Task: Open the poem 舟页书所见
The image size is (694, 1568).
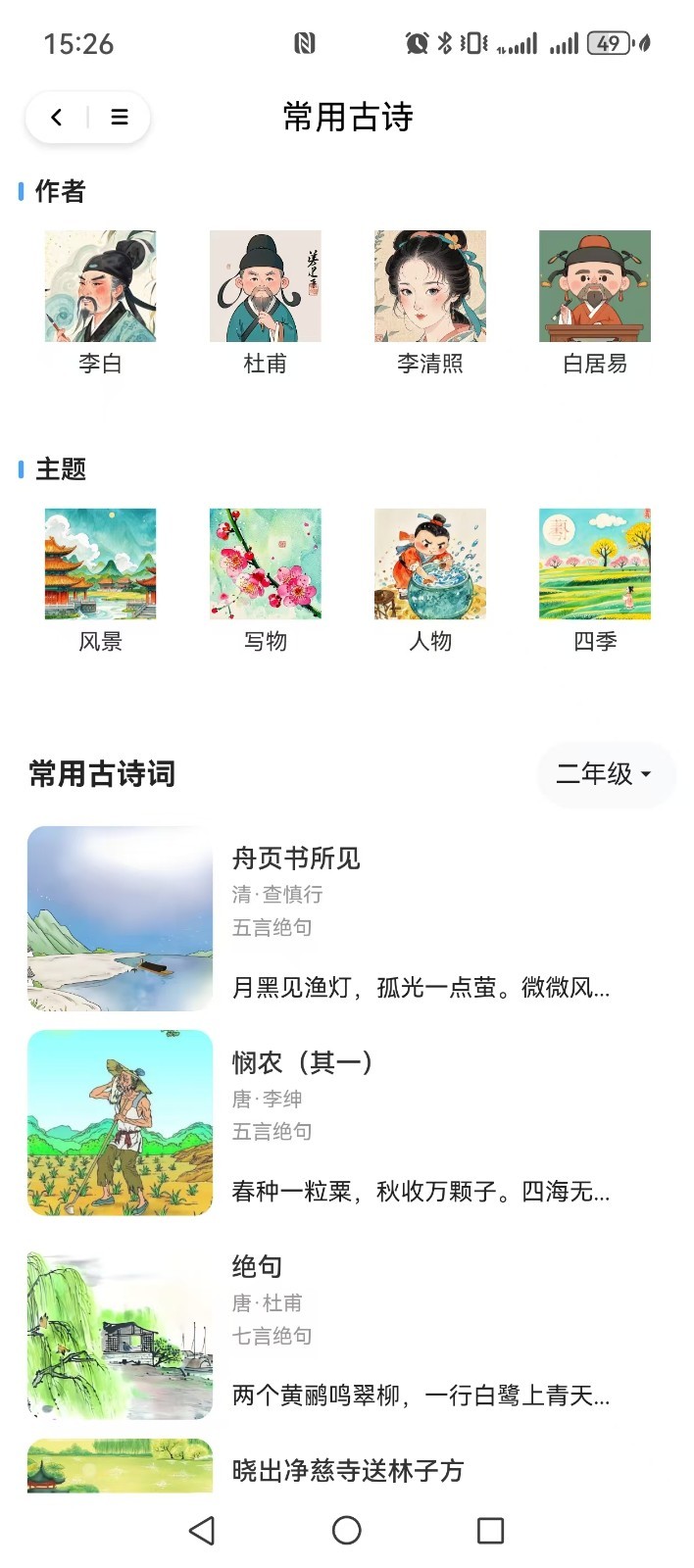Action: (x=347, y=919)
